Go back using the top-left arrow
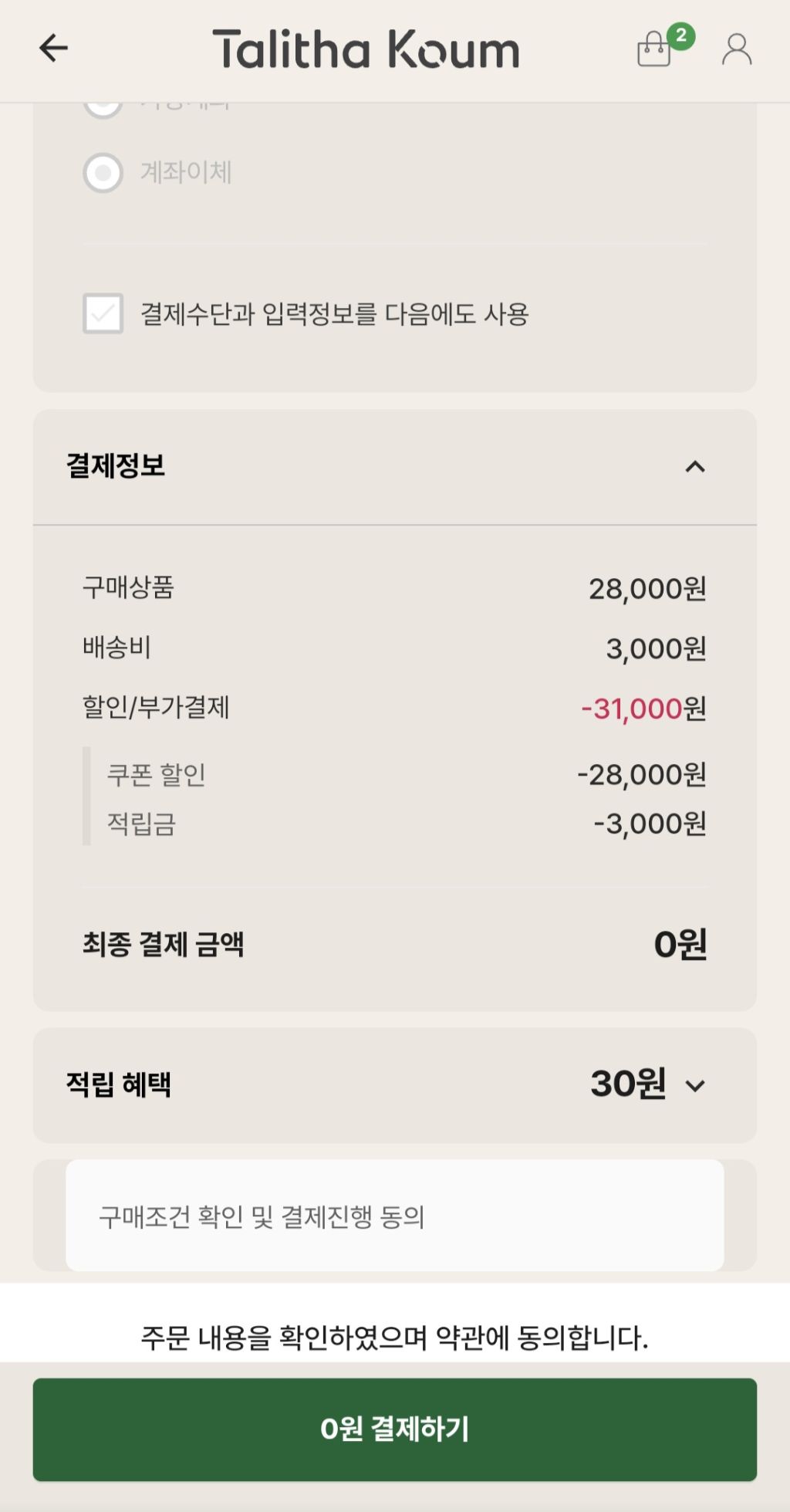The width and height of the screenshot is (790, 1512). pyautogui.click(x=53, y=48)
